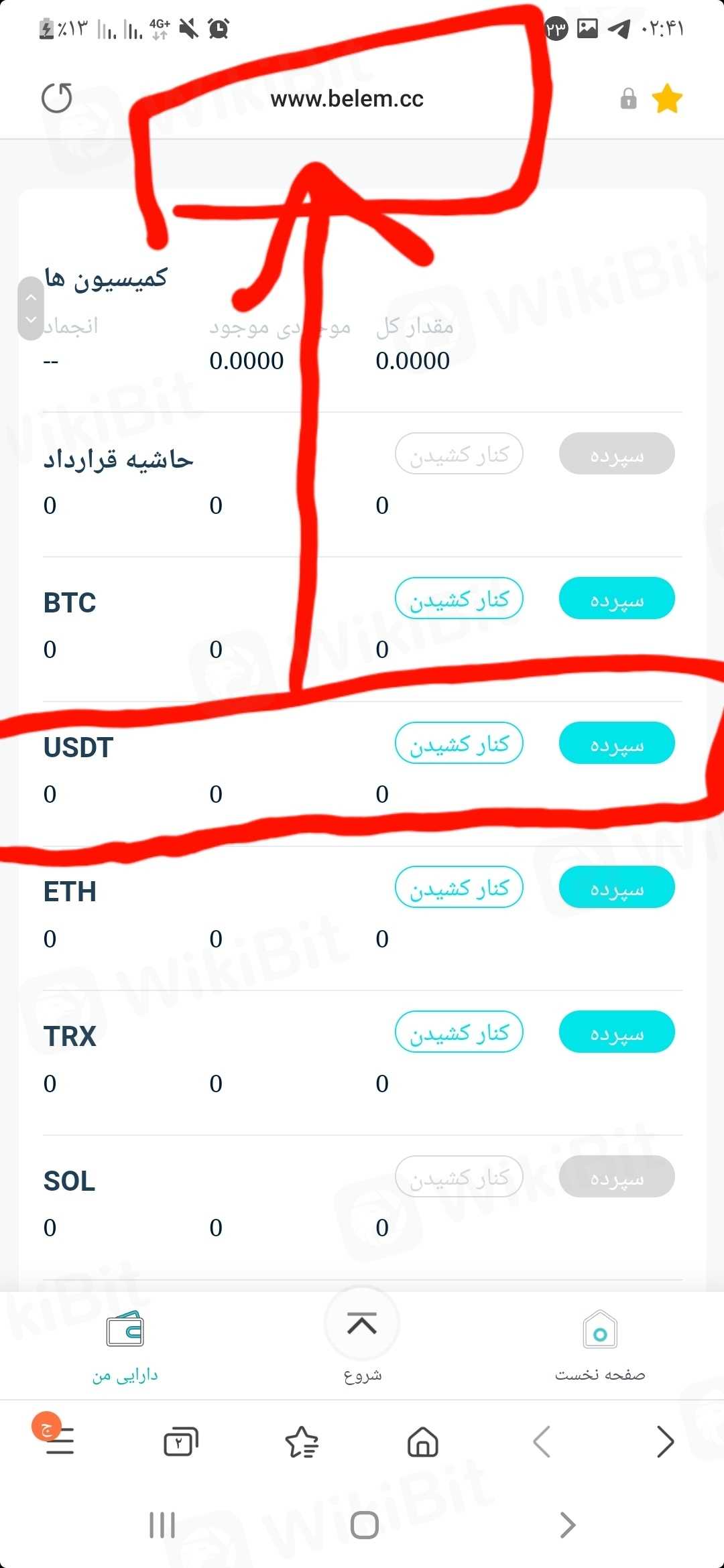724x1568 pixels.
Task: Tap سپرده (deposit) for BTC
Action: click(x=616, y=598)
